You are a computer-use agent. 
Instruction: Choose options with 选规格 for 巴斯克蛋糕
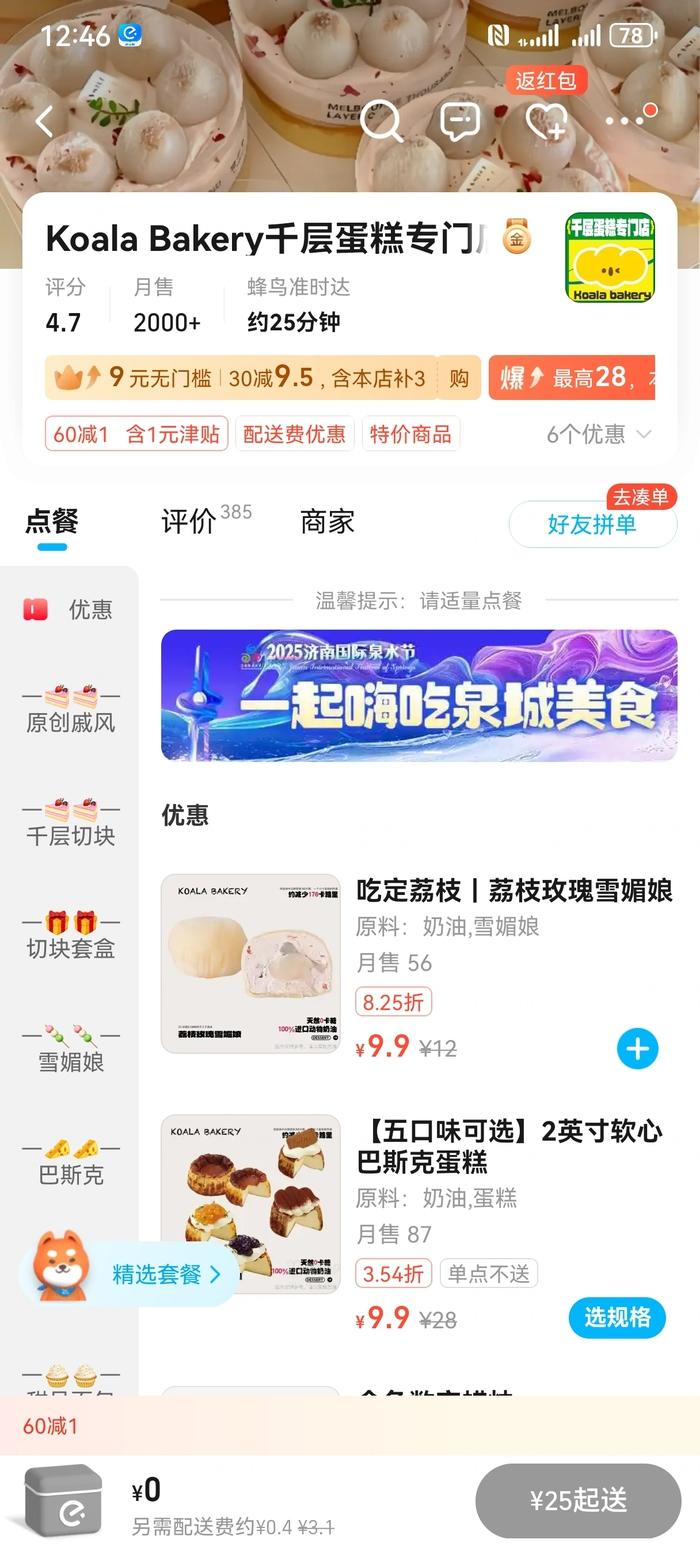pyautogui.click(x=617, y=1318)
